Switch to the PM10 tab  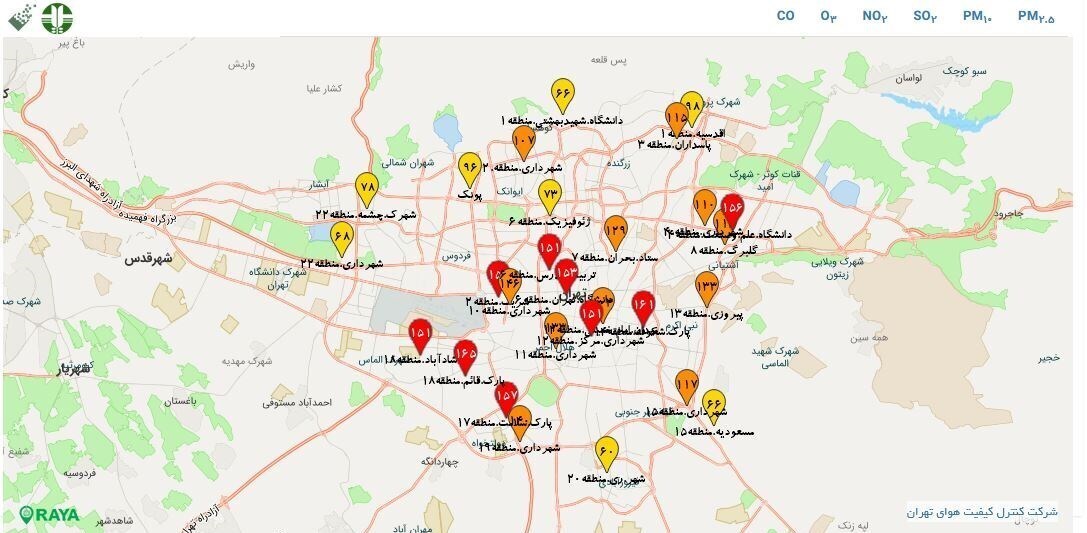click(977, 16)
